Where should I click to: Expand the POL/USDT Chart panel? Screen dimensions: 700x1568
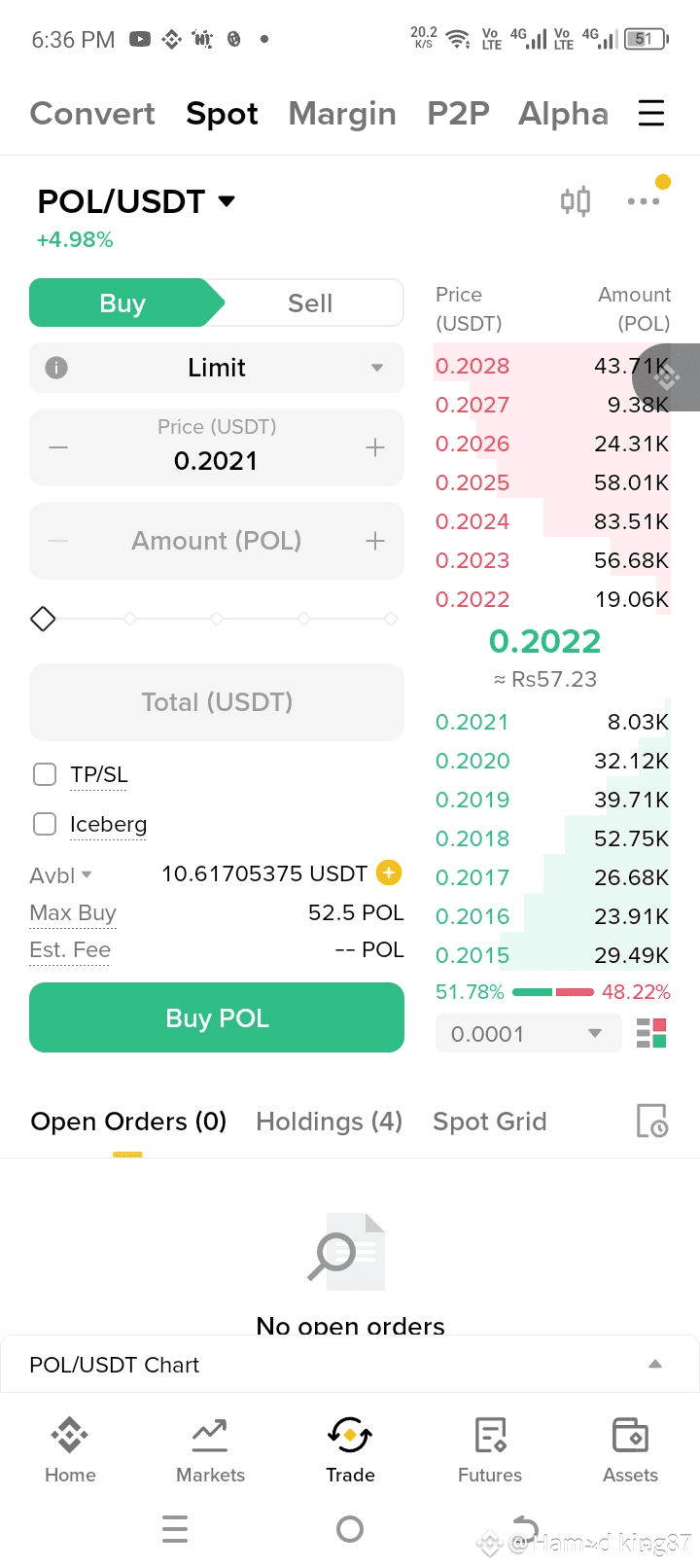point(655,1365)
